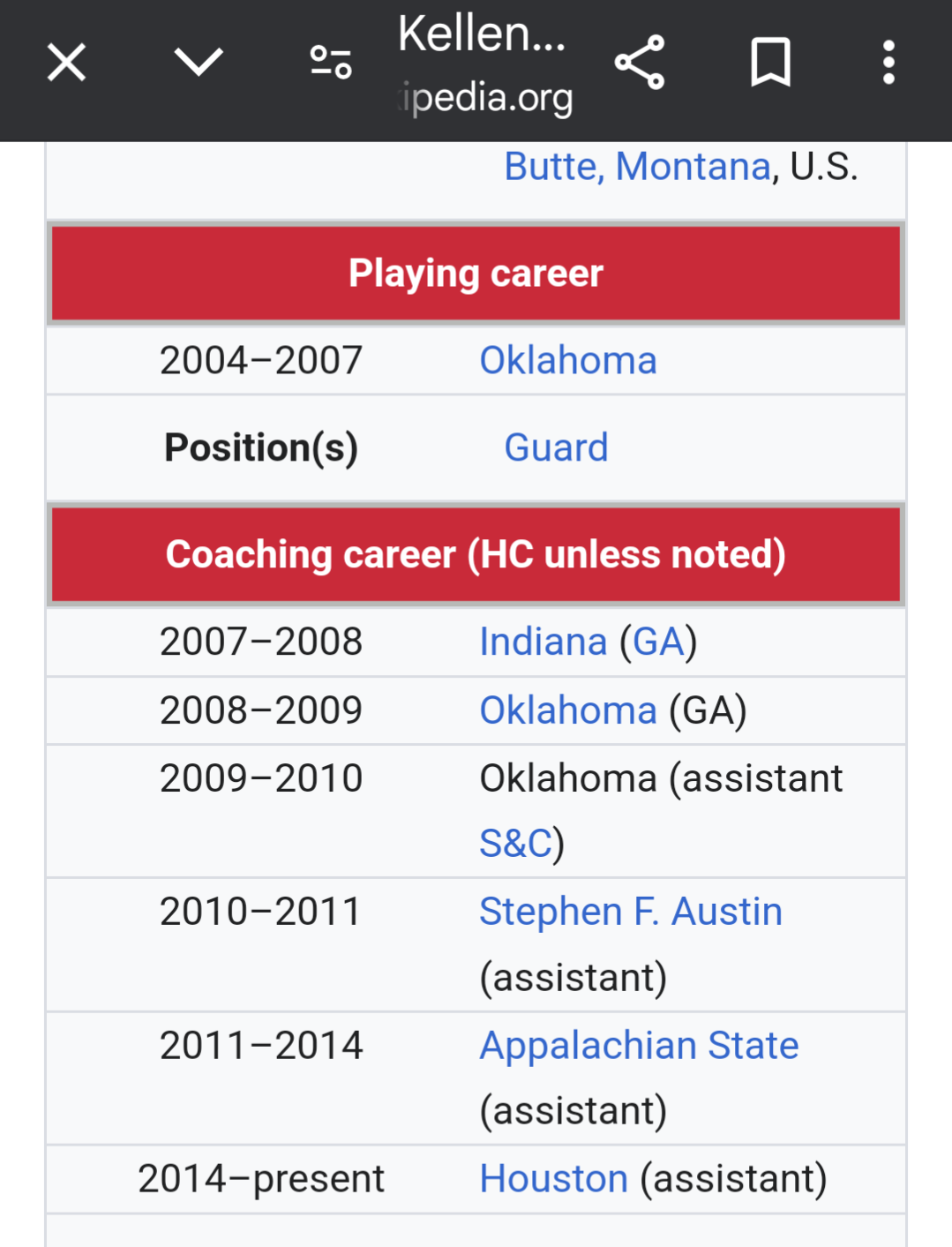Open Oklahoma link in Playing career
Screen dimensions: 952x1247
567,361
